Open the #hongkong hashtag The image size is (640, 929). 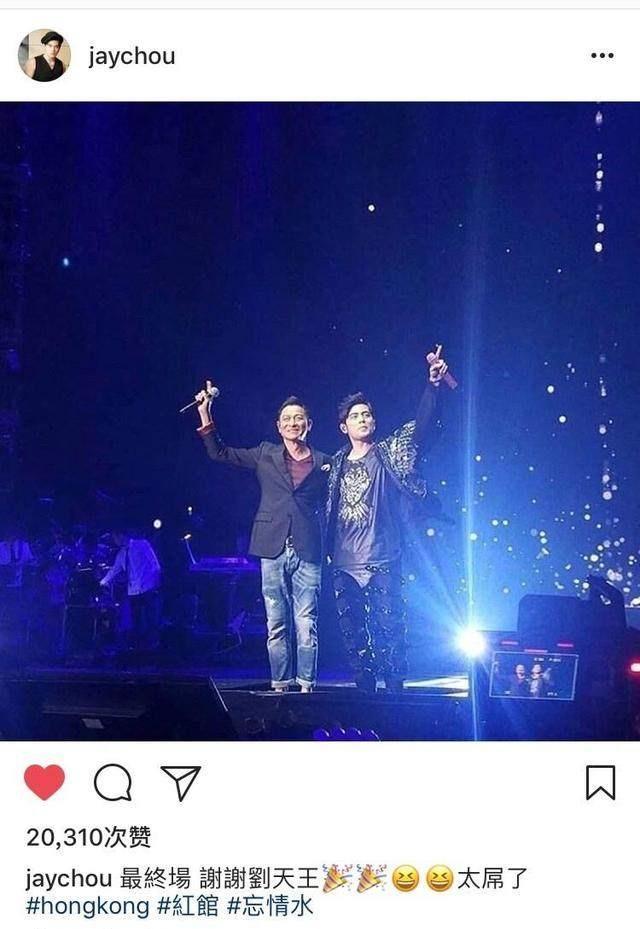coord(87,907)
